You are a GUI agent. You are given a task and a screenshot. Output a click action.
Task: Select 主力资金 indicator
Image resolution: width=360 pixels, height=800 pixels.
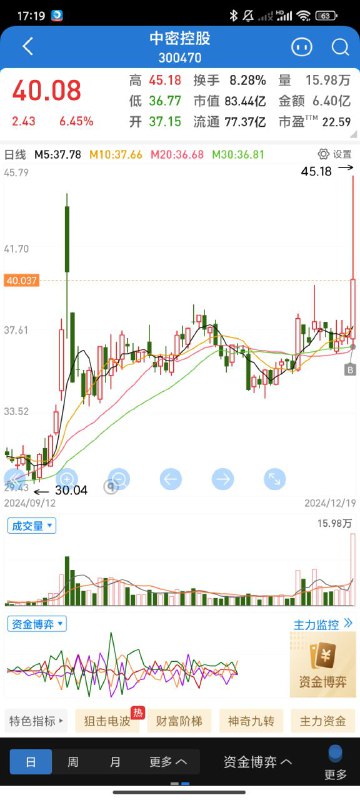coord(323,721)
